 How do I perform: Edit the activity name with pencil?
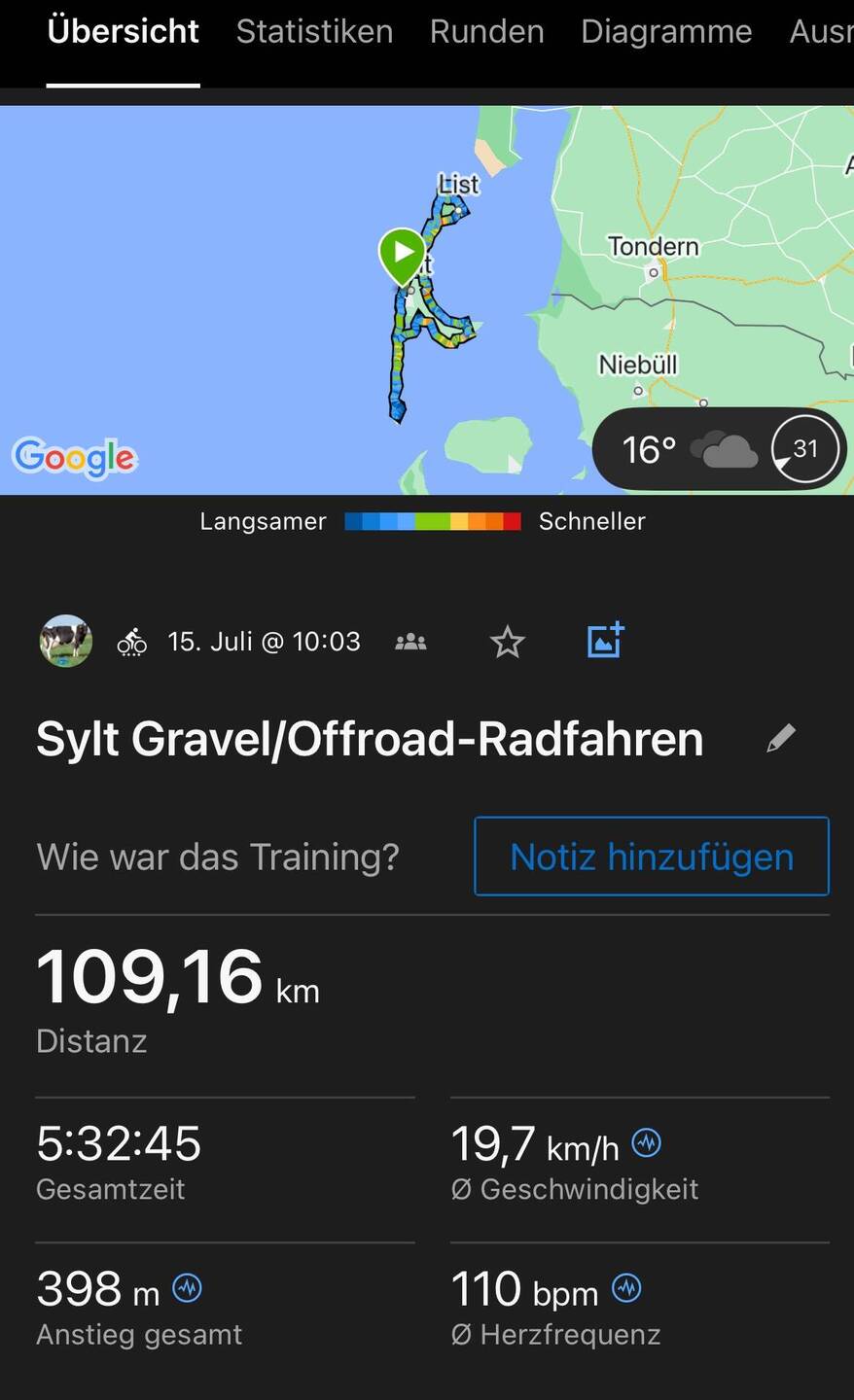(780, 738)
